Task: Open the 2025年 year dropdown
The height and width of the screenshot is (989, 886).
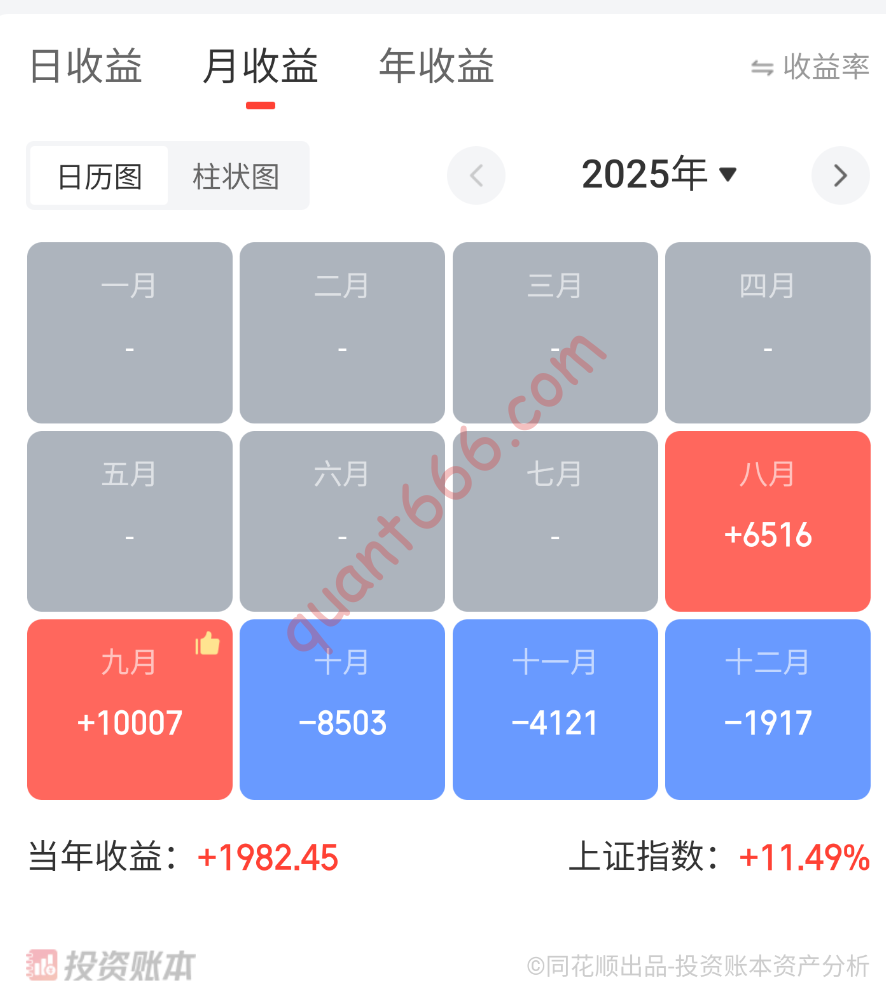Action: (659, 175)
